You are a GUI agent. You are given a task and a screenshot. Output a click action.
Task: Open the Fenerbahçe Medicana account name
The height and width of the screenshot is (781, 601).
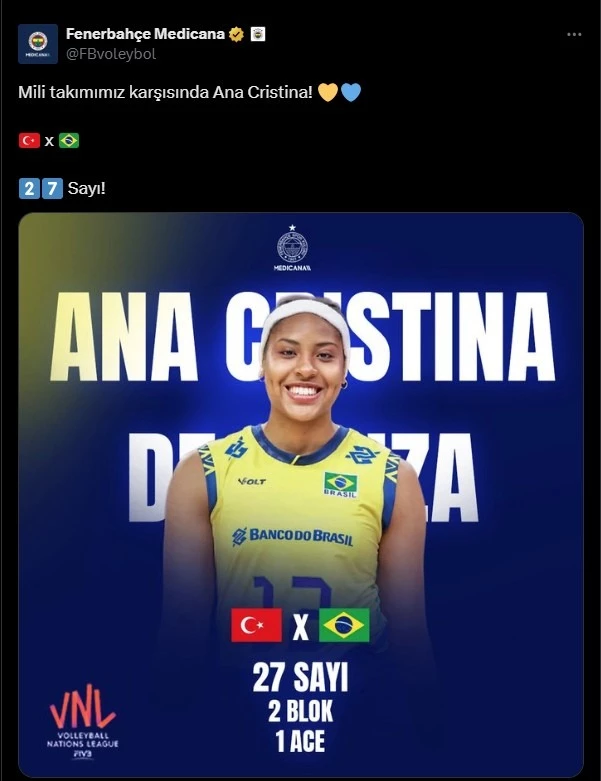coord(145,34)
